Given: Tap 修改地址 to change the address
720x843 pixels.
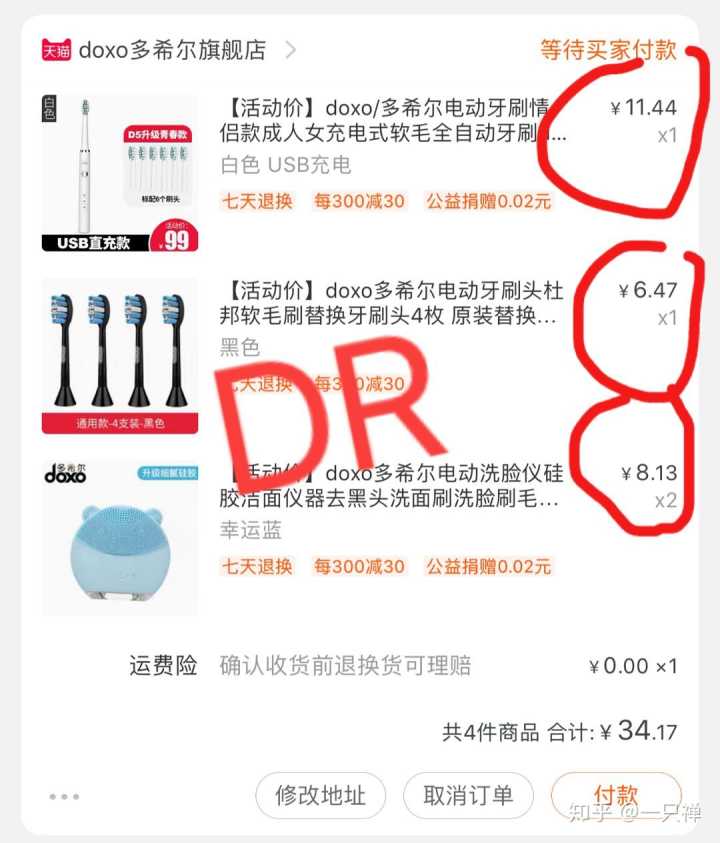Looking at the screenshot, I should tap(320, 796).
